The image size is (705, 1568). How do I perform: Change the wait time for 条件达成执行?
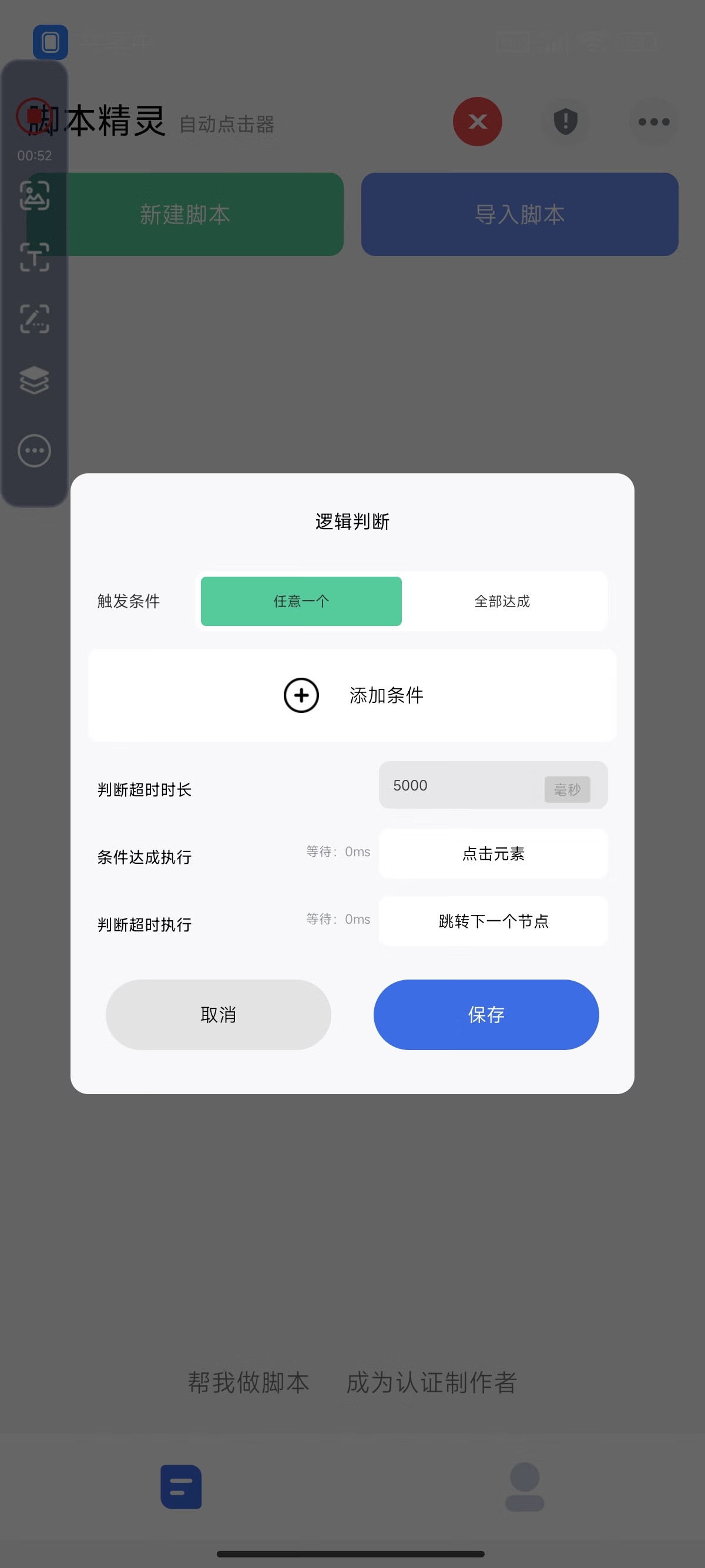[x=338, y=852]
